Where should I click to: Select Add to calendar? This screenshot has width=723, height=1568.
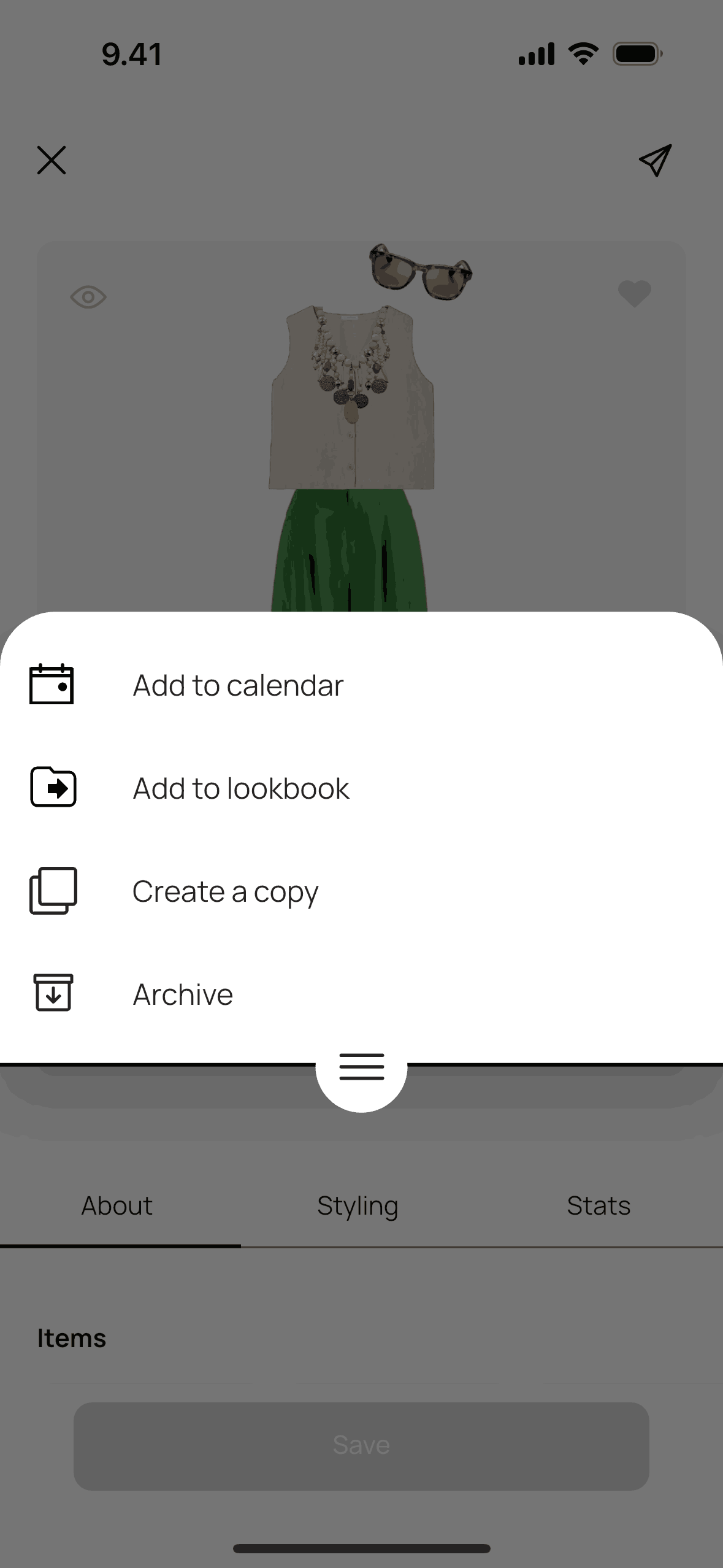[x=238, y=685]
